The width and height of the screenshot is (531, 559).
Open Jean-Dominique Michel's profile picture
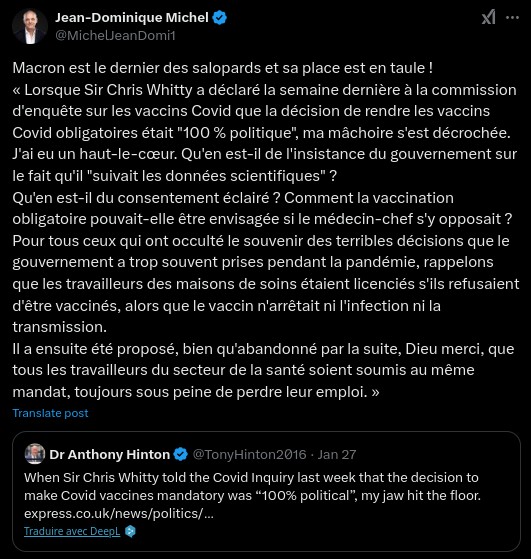click(30, 27)
